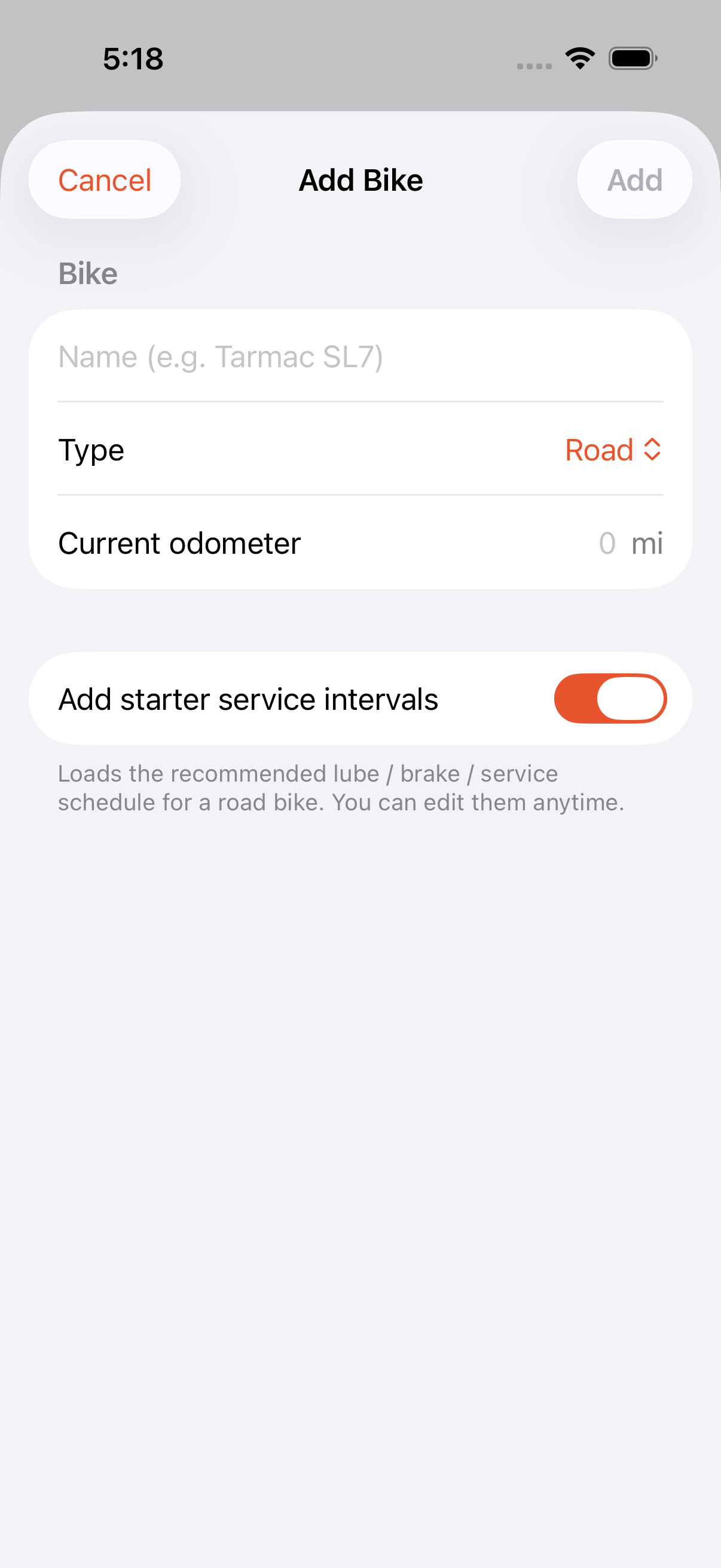Screen dimensions: 721x1568
Task: Disable Add starter service intervals
Action: [610, 698]
